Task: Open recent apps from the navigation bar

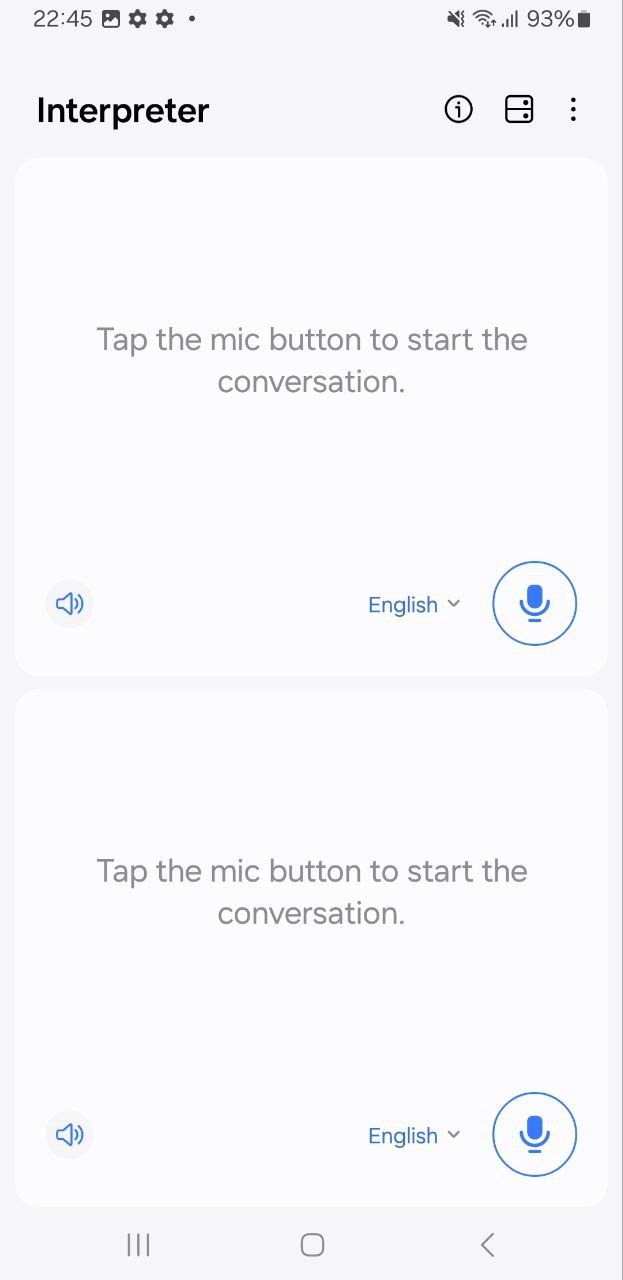Action: point(138,1244)
